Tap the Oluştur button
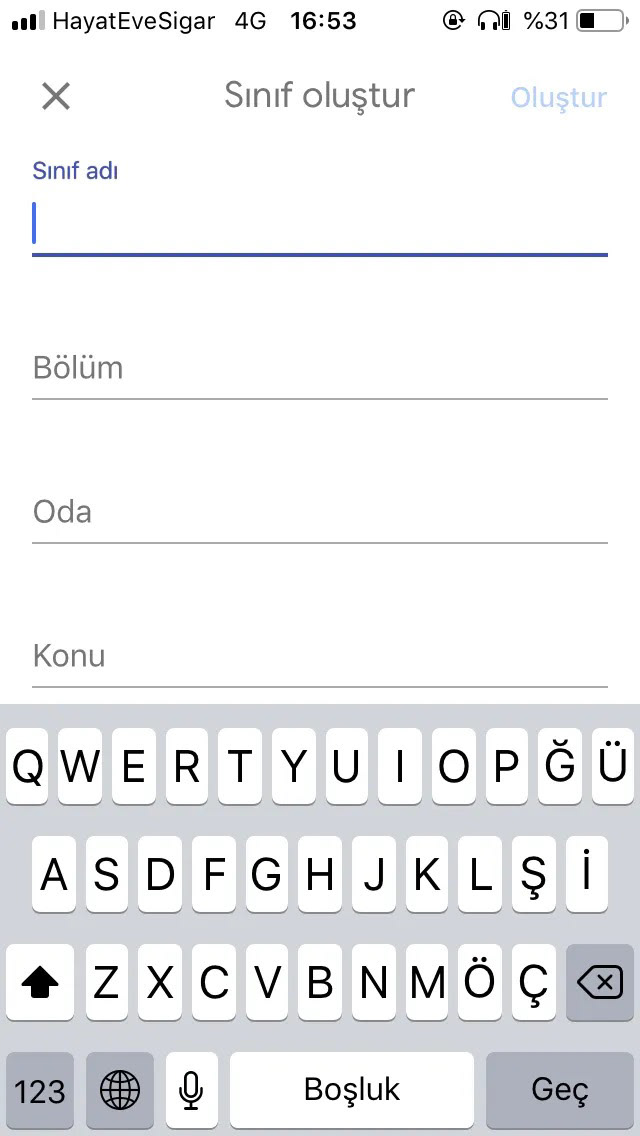Image resolution: width=640 pixels, height=1136 pixels. pyautogui.click(x=559, y=97)
